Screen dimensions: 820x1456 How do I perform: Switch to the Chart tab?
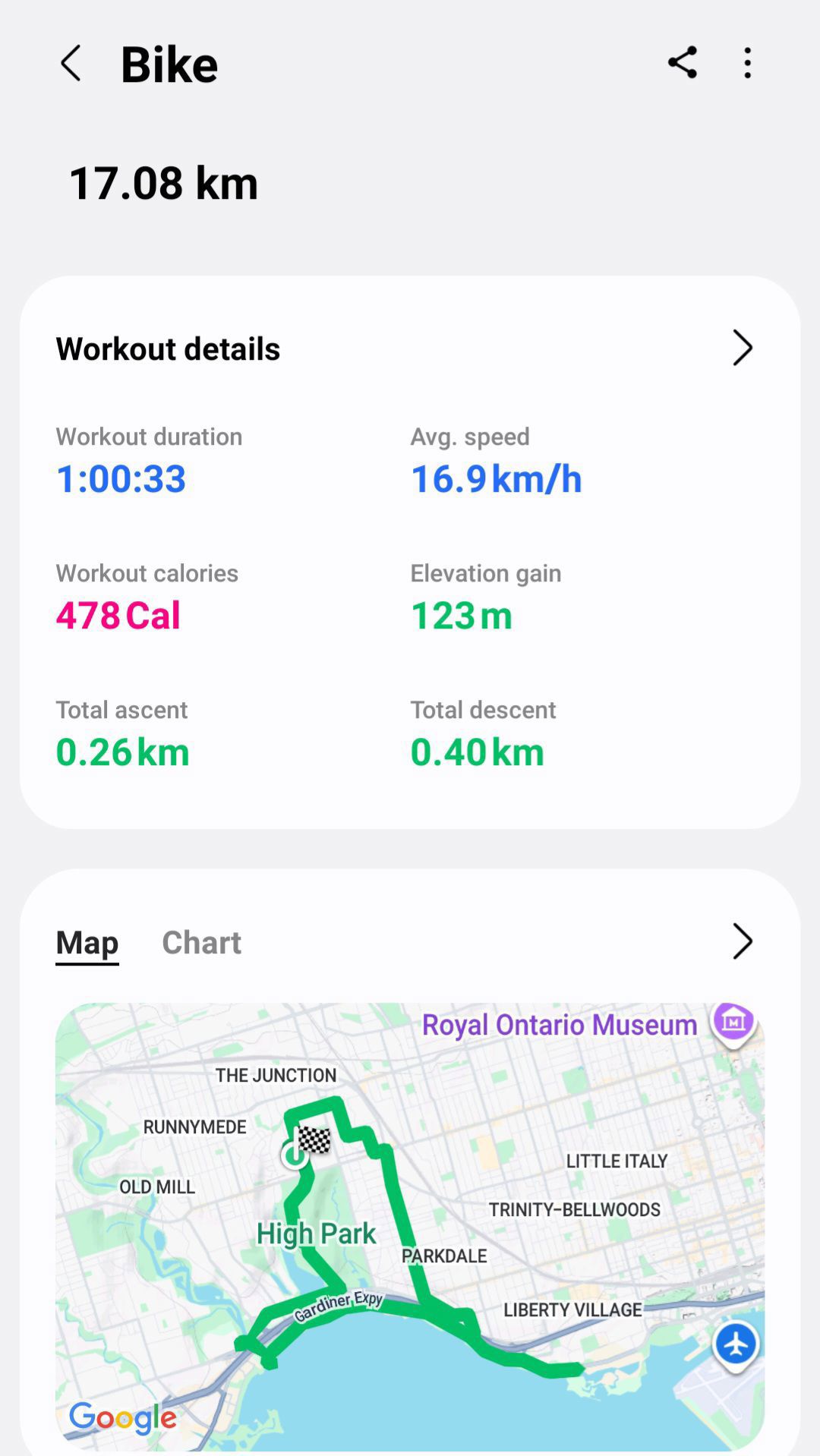201,943
